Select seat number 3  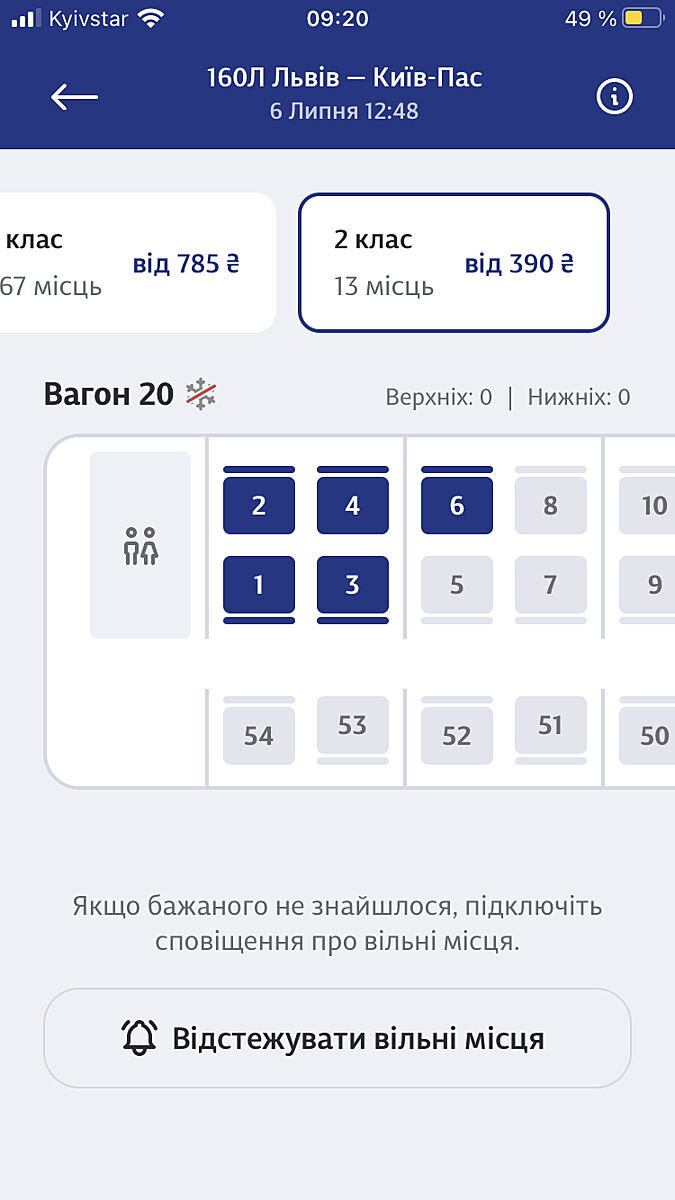352,585
